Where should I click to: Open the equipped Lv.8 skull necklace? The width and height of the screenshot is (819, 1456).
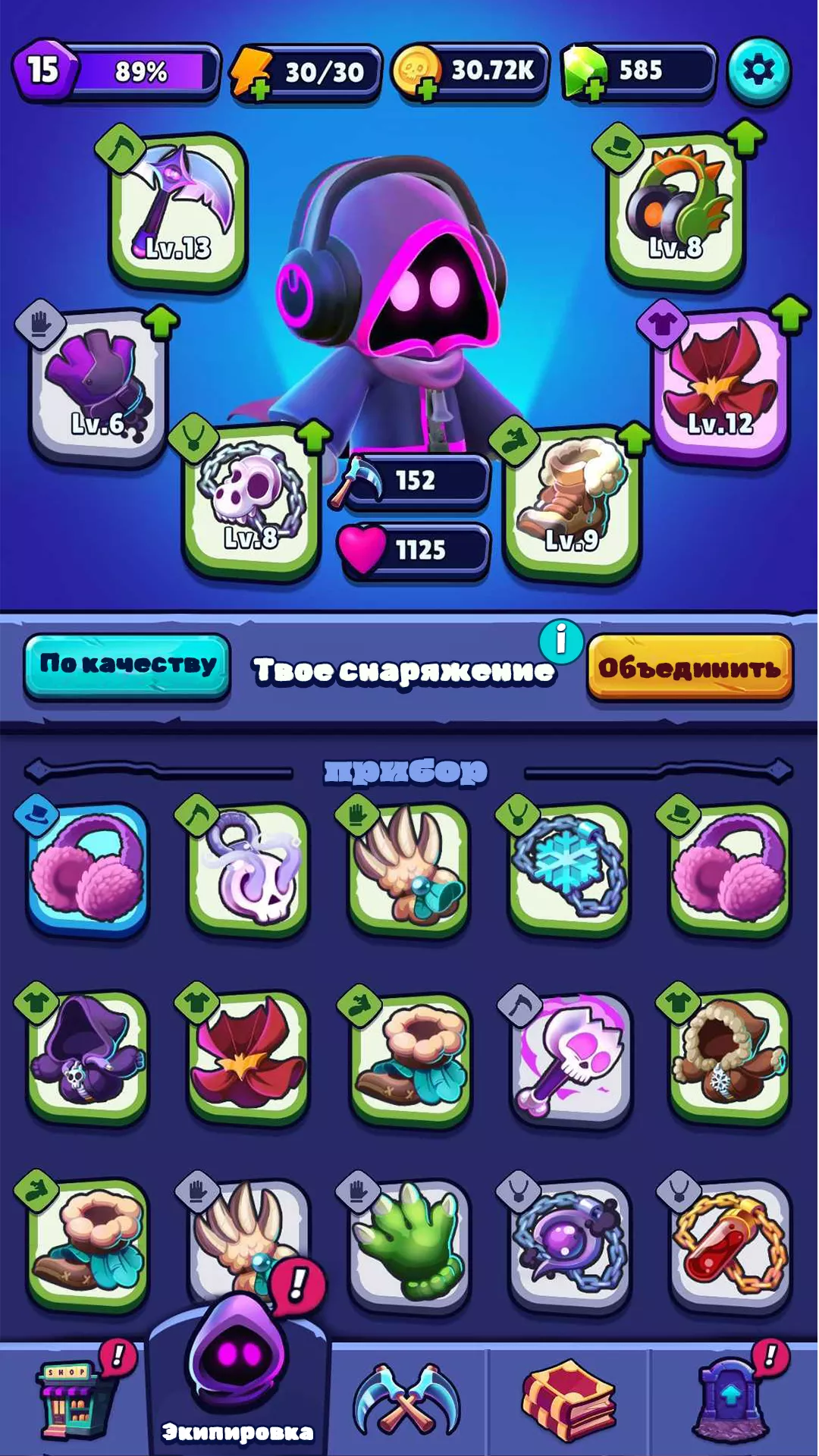(x=251, y=500)
